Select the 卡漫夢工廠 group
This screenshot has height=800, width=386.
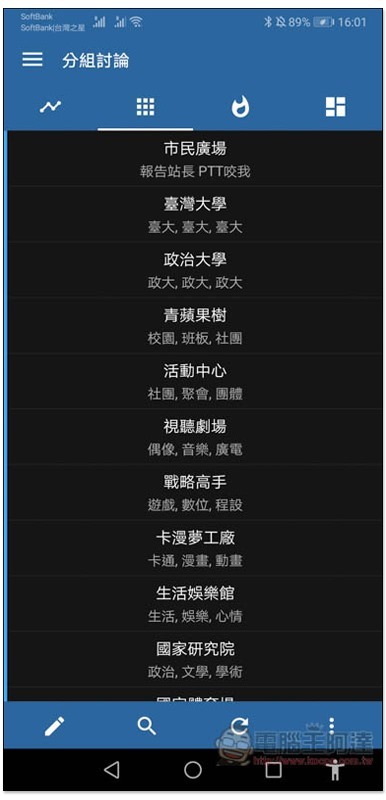[195, 548]
